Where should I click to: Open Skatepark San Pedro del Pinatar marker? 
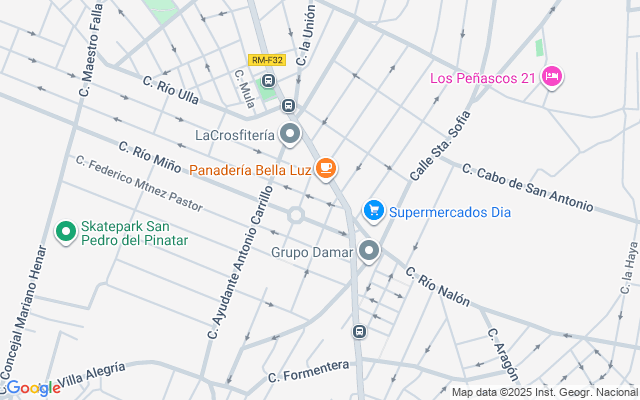pyautogui.click(x=67, y=233)
